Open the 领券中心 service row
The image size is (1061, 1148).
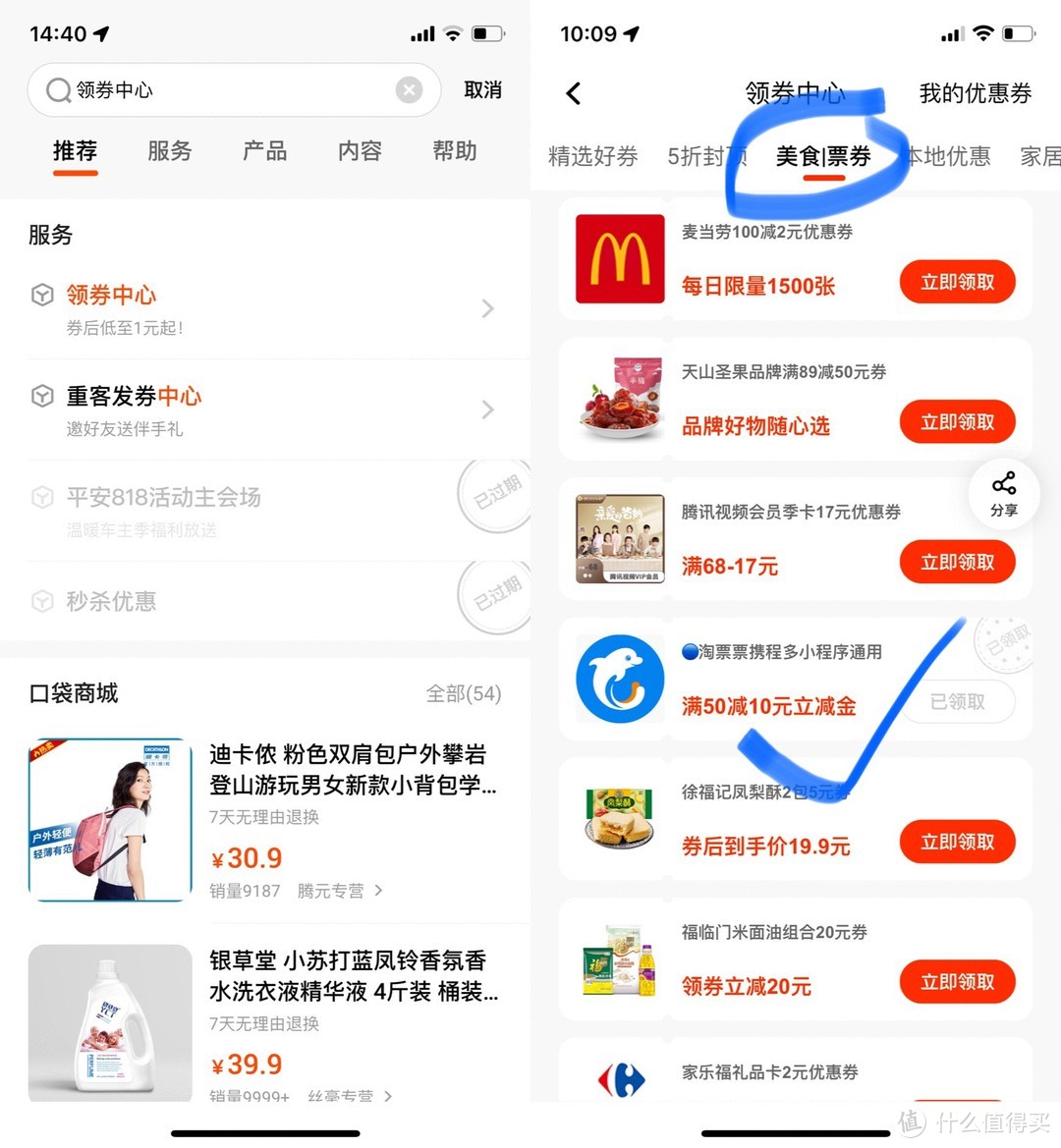[x=263, y=308]
